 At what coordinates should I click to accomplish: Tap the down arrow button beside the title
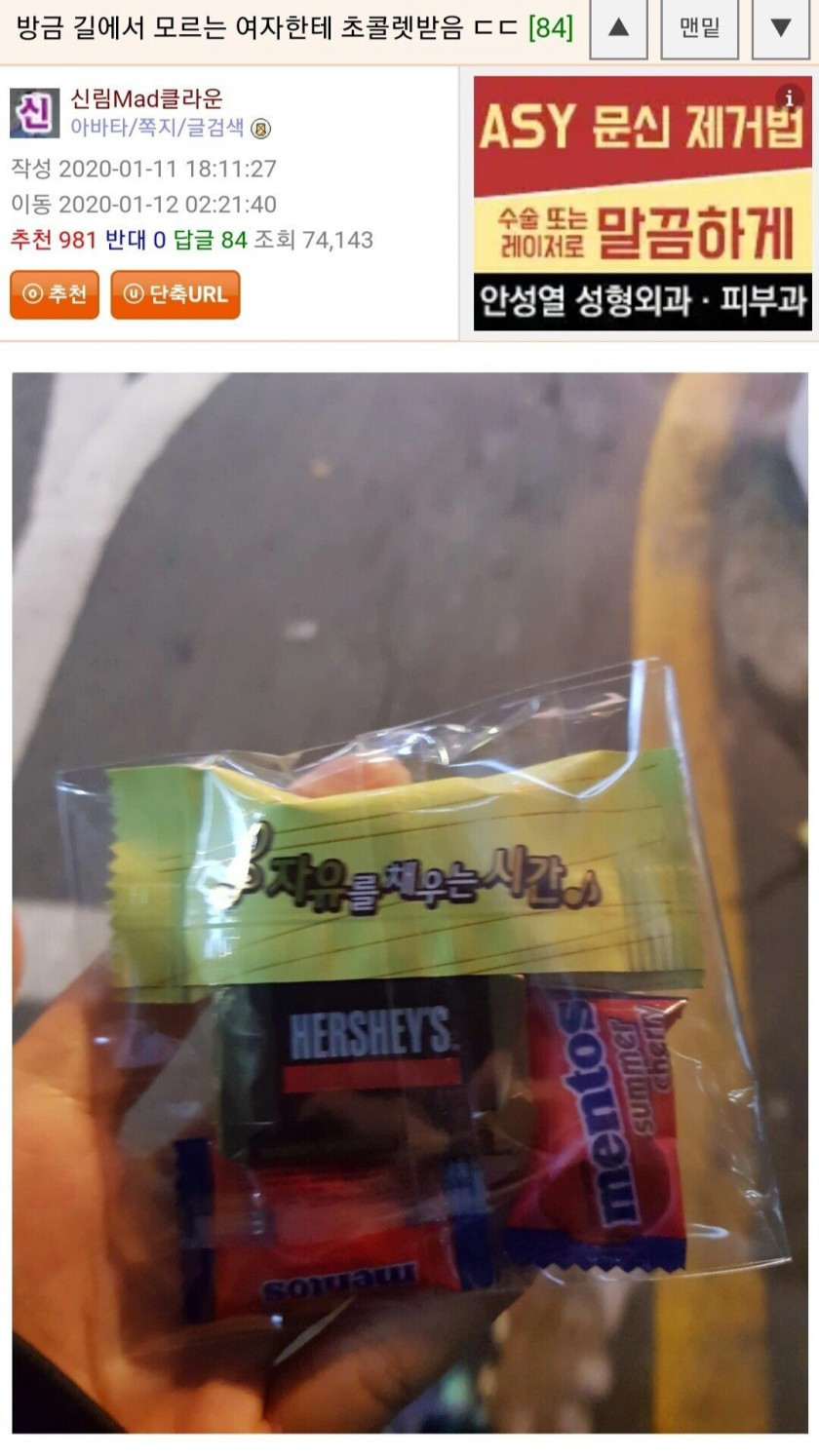[x=781, y=28]
